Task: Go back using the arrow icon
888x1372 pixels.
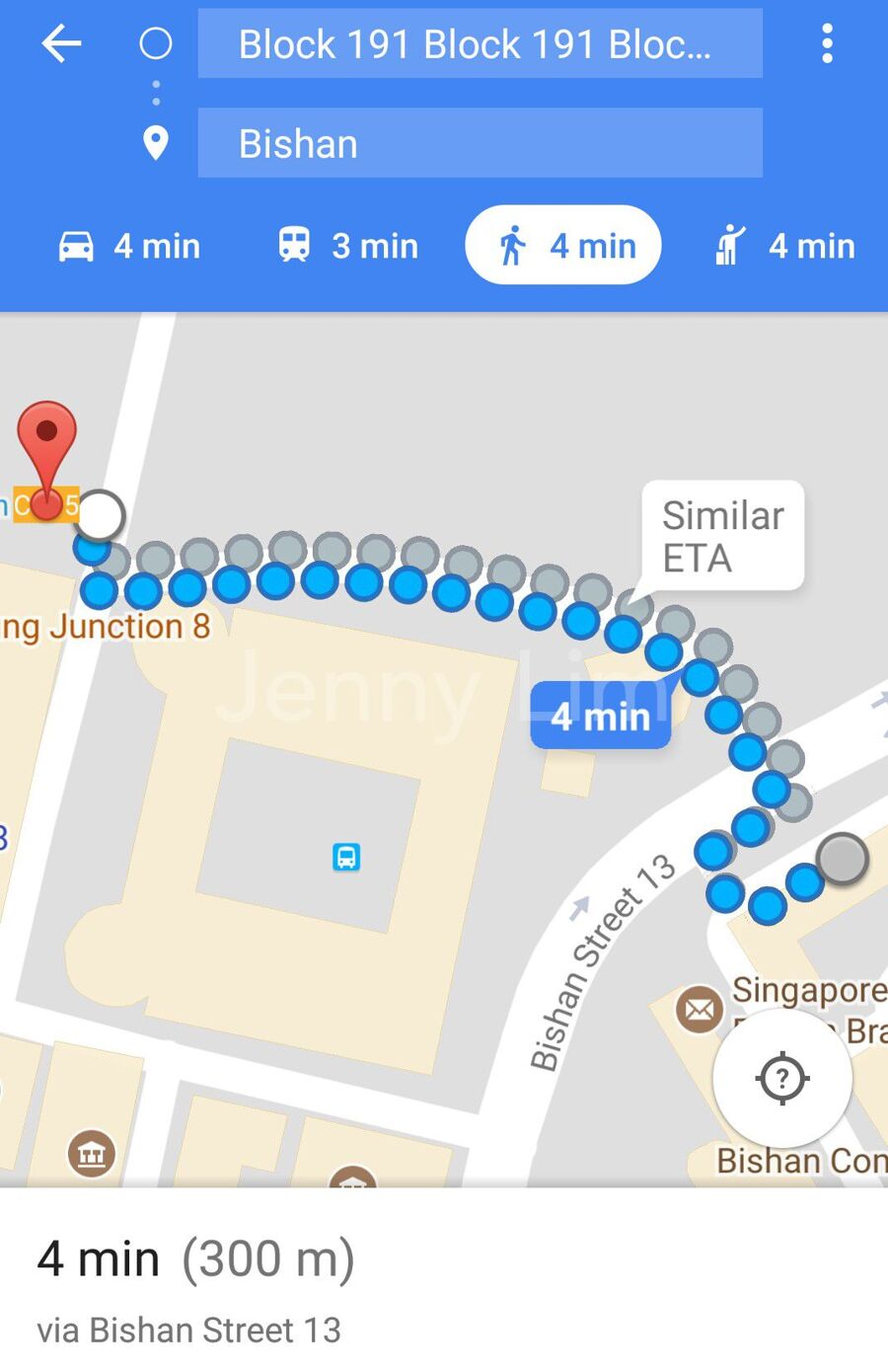Action: point(61,43)
